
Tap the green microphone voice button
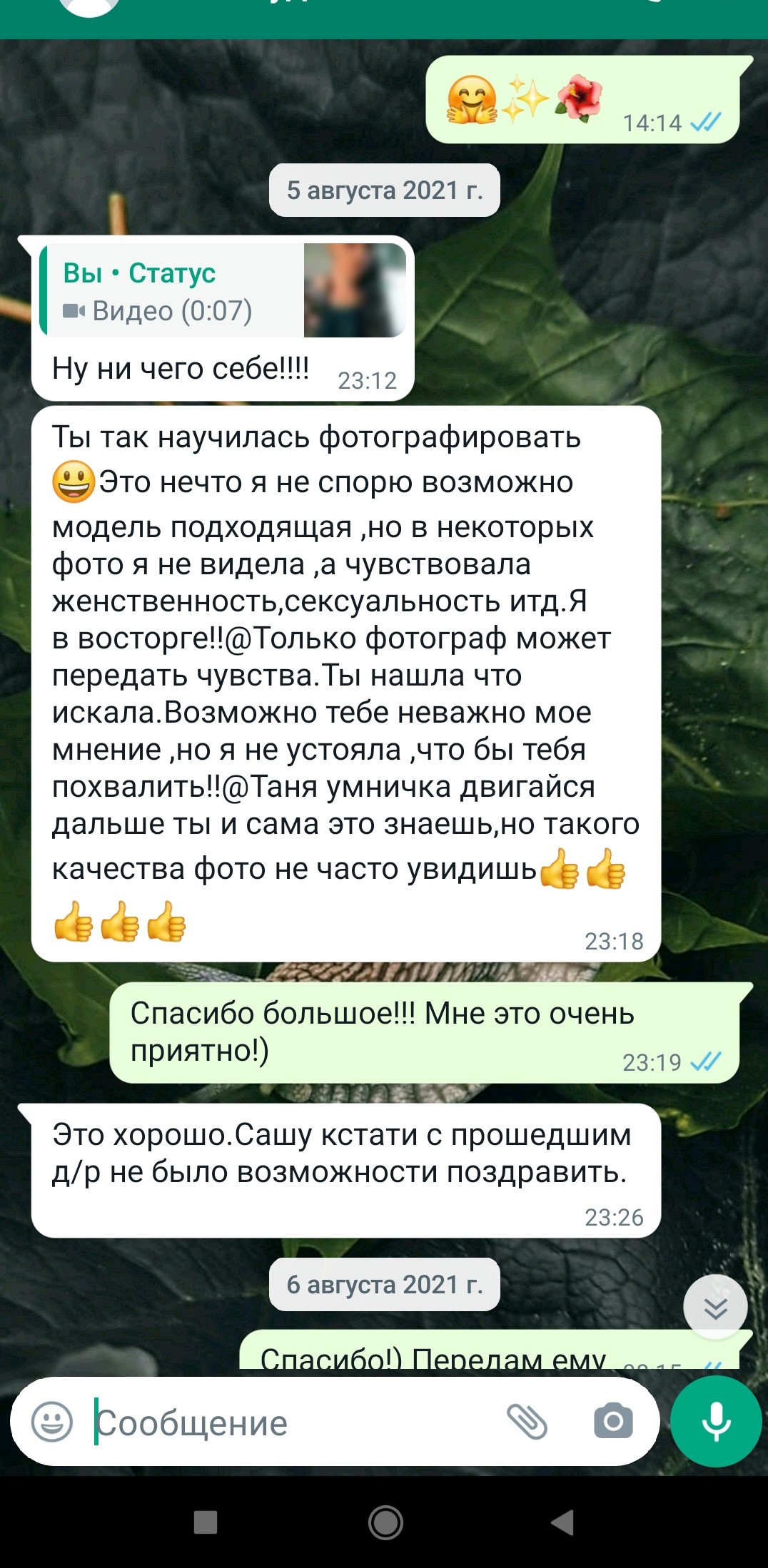point(716,1421)
